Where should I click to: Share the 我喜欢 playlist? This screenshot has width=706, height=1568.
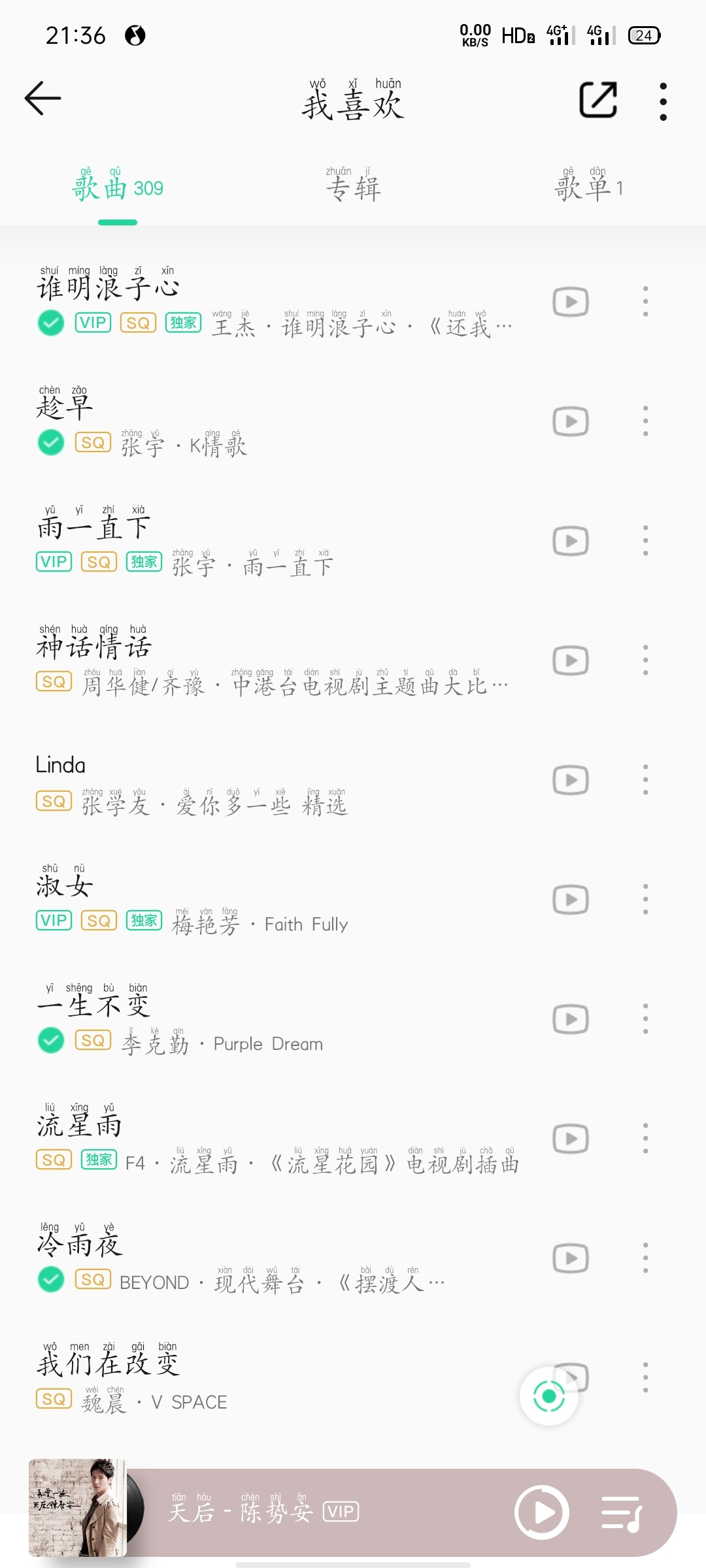coord(598,100)
